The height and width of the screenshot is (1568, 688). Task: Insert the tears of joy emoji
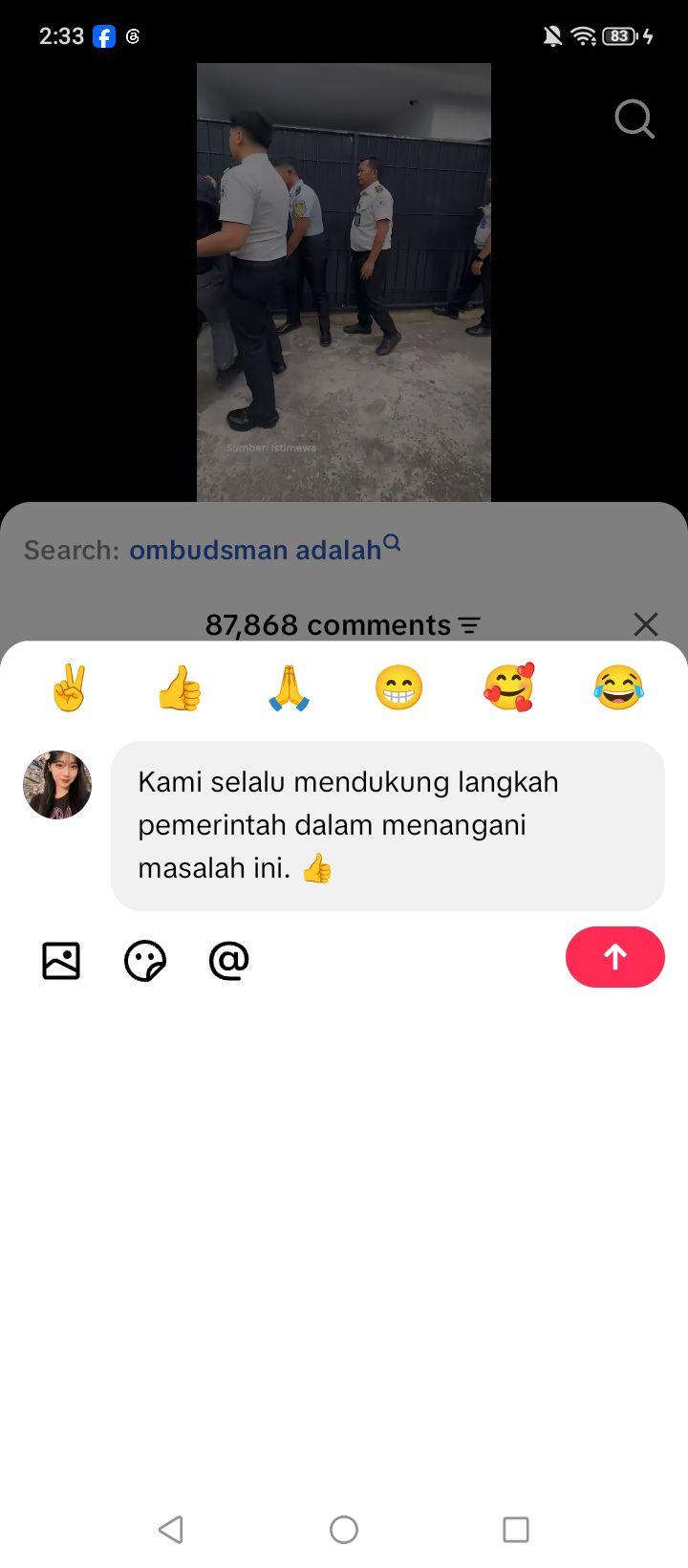pos(618,687)
